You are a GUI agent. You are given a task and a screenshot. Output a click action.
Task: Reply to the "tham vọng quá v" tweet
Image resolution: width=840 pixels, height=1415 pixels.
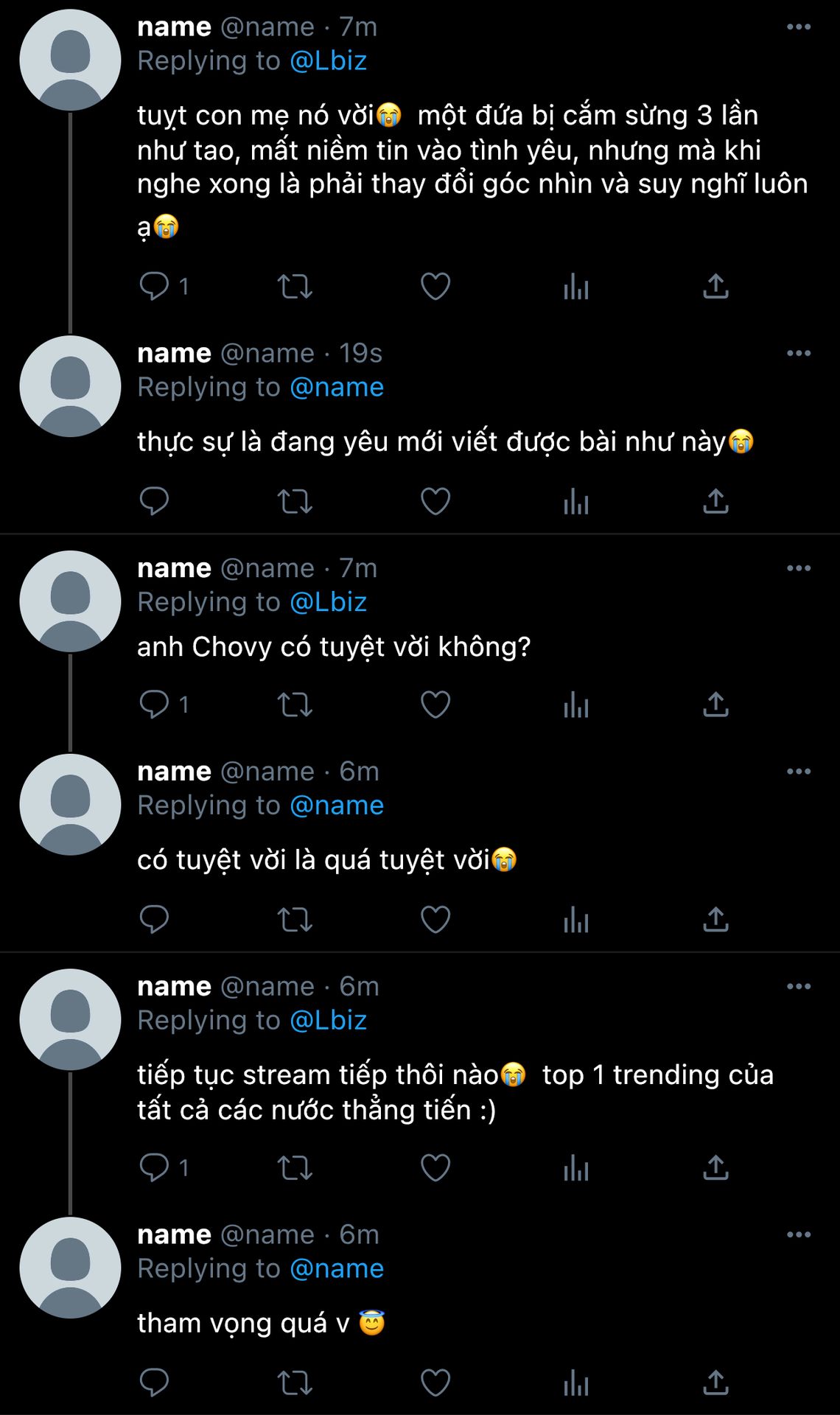tap(154, 1383)
